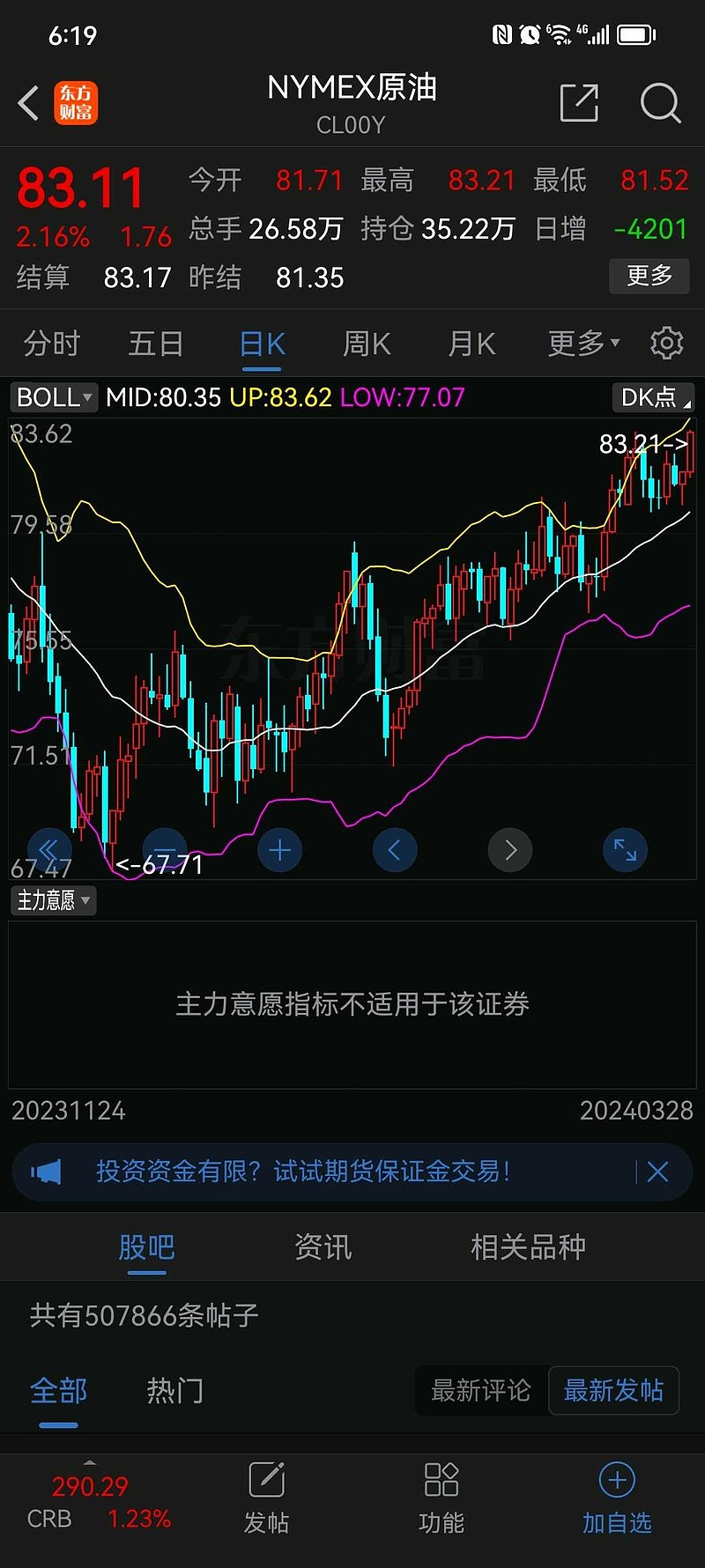This screenshot has height=1568, width=705.
Task: Switch to 最新发帖 sorting
Action: (613, 1390)
